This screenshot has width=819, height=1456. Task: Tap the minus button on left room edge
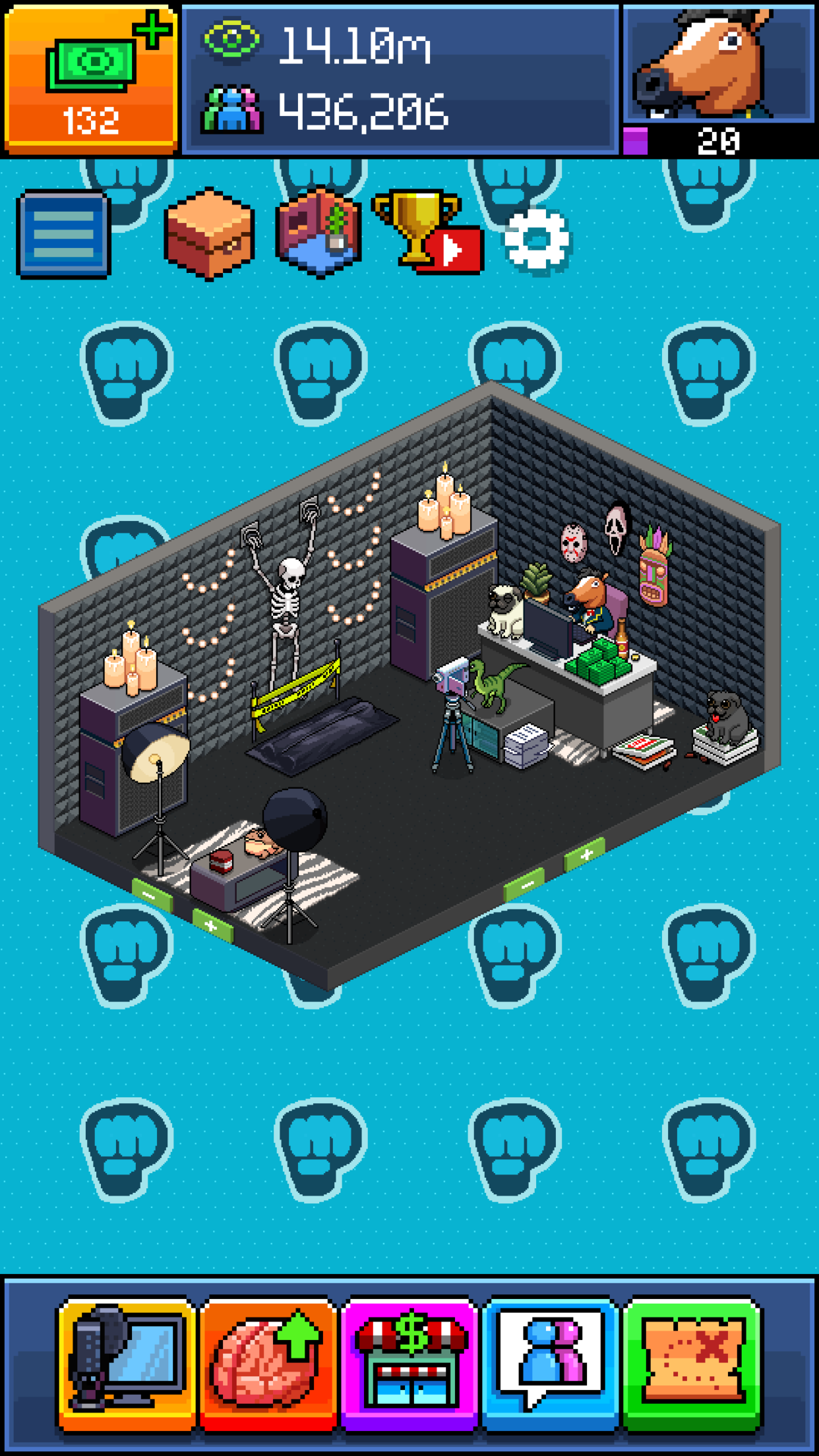tap(151, 895)
